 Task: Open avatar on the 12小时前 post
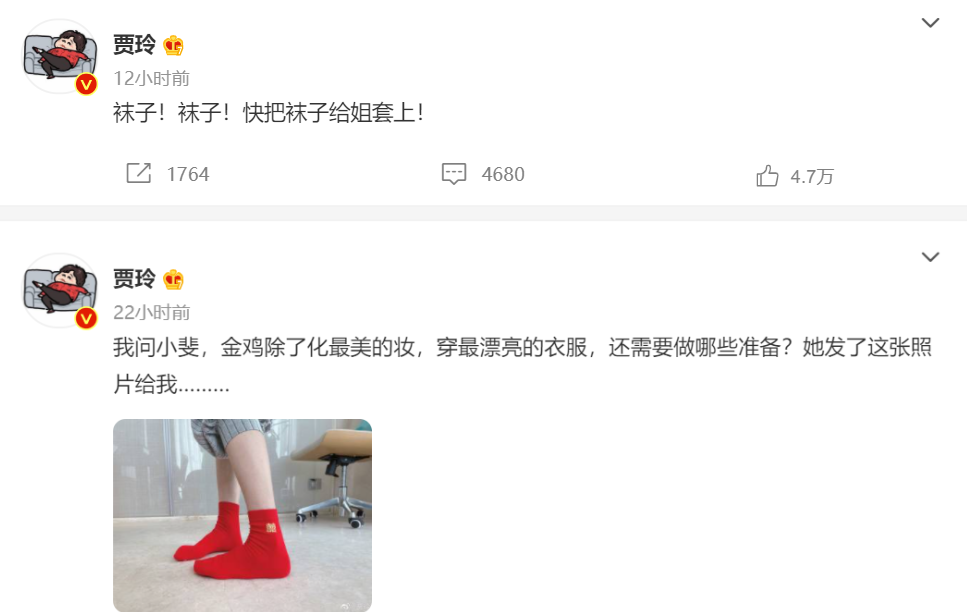[x=60, y=57]
